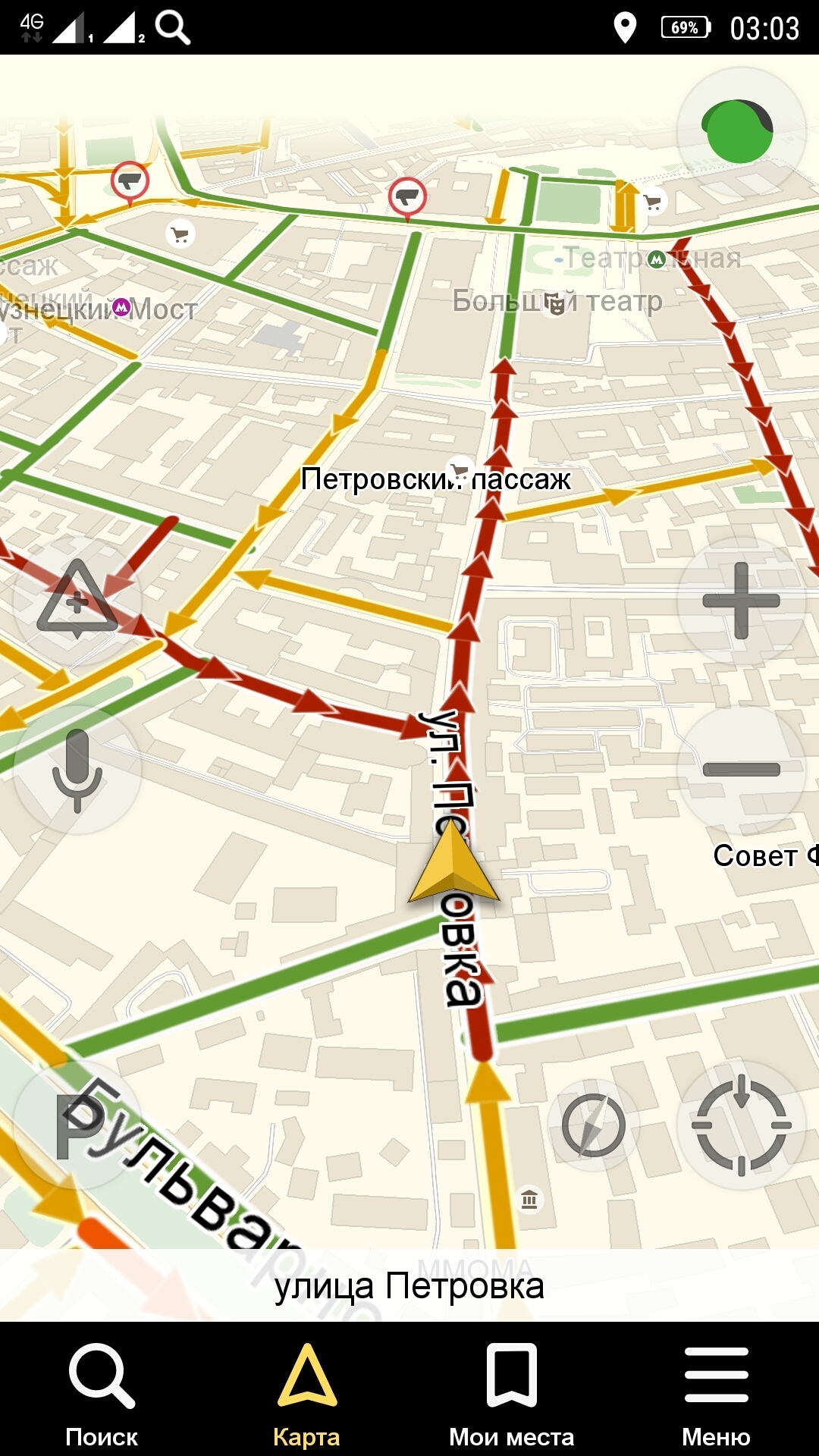Screen dimensions: 819x1456
Task: Show parking layer with P button
Action: (x=78, y=1126)
